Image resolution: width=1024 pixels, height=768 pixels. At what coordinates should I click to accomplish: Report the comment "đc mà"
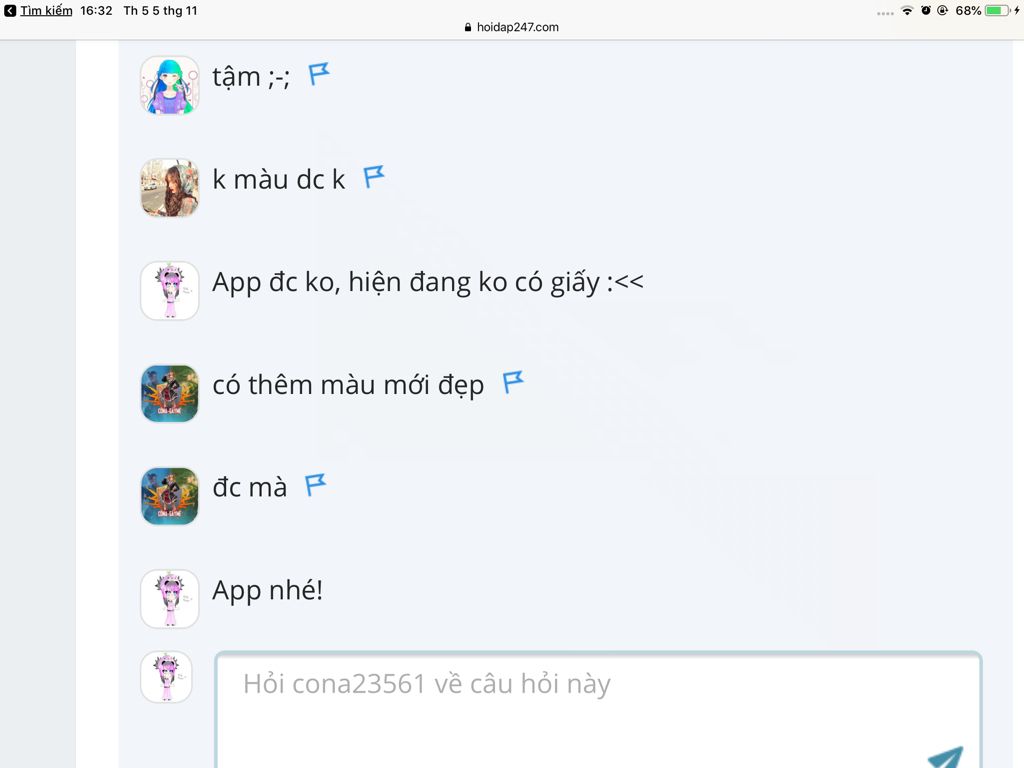315,485
